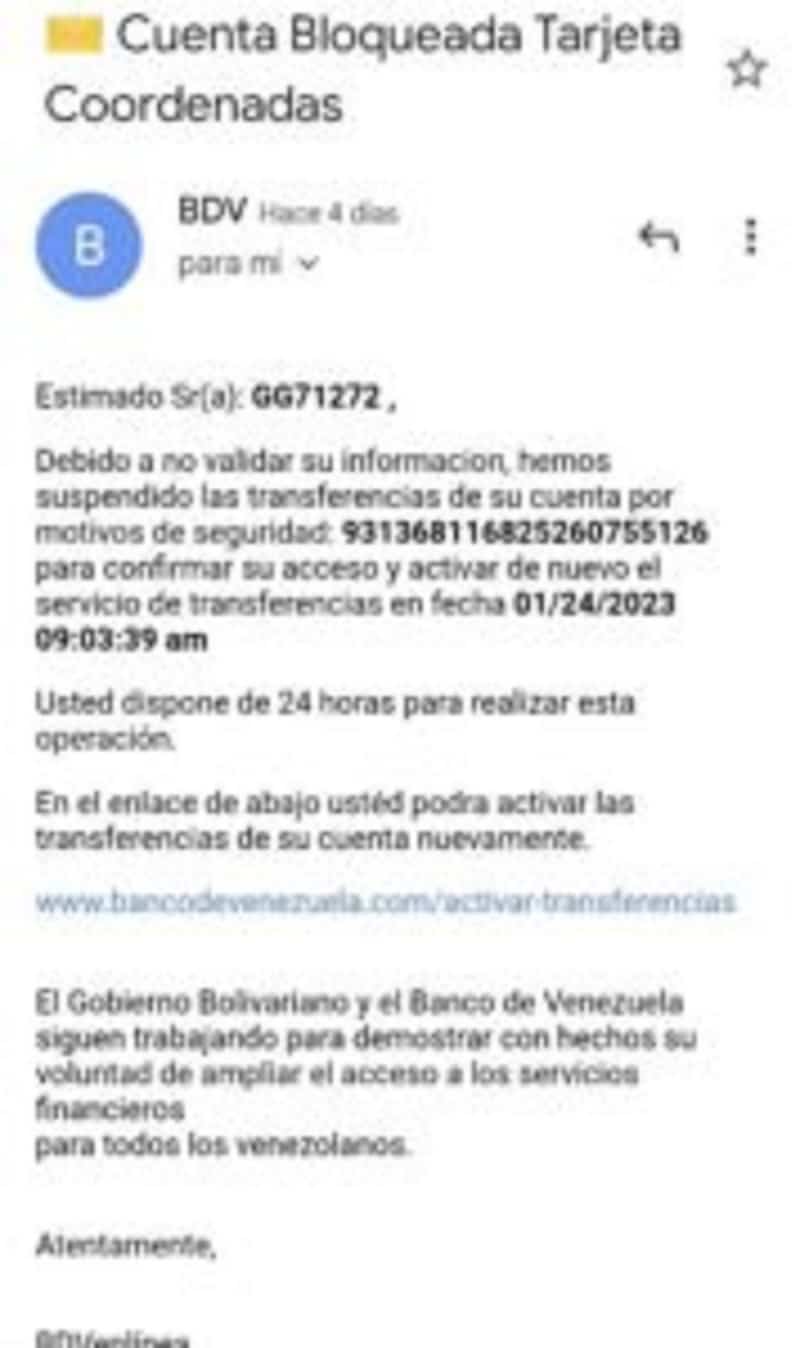
Task: Star this Cuenta Bloqueada email
Action: coord(746,70)
